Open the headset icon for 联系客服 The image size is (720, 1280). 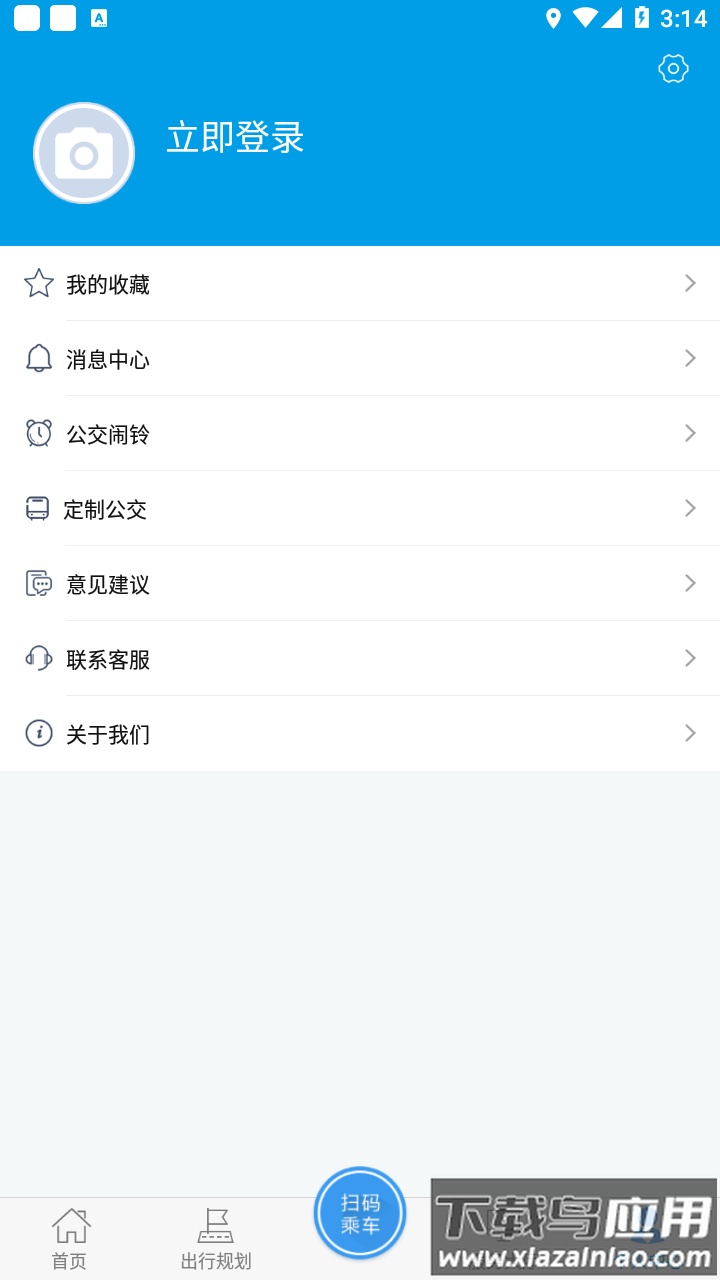tap(38, 658)
